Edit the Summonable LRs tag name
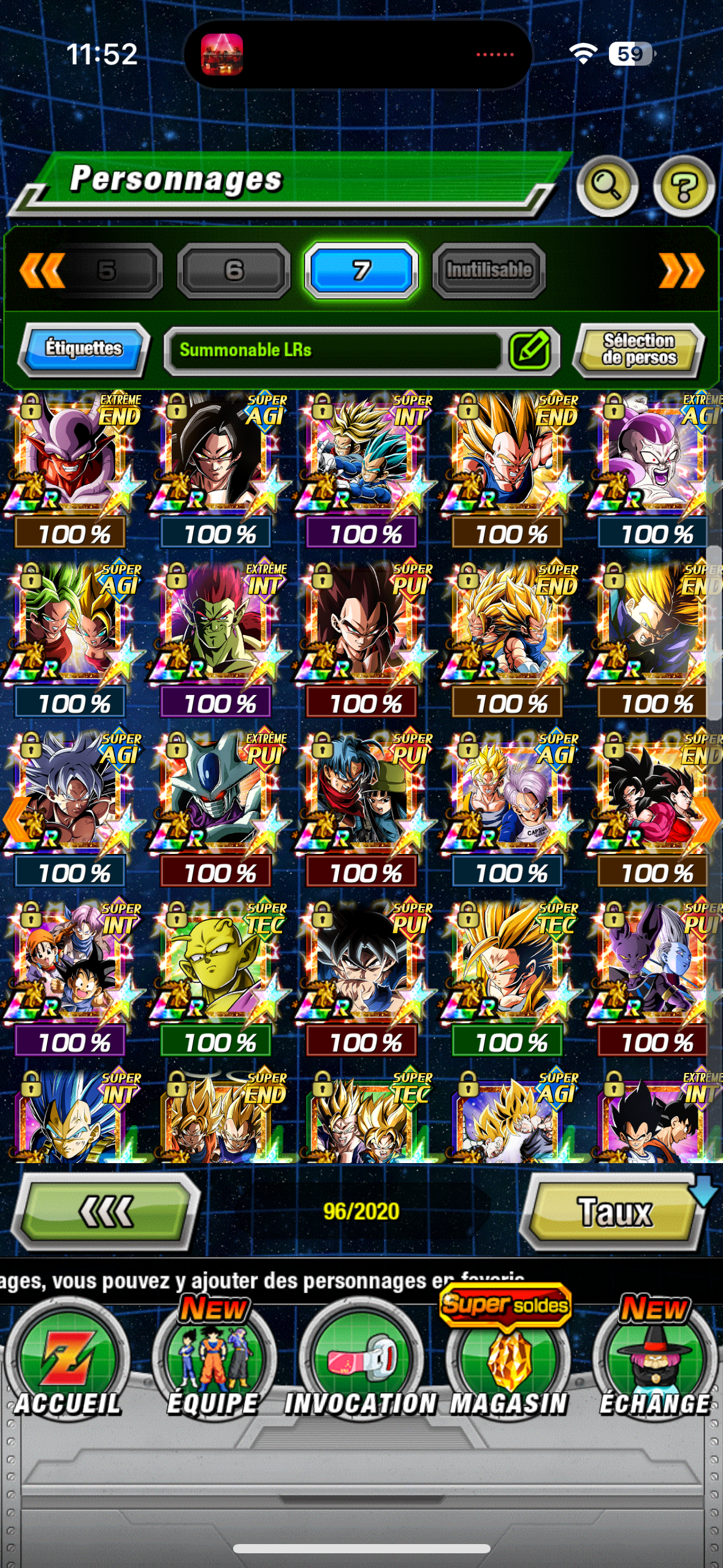The width and height of the screenshot is (723, 1568). pos(530,350)
